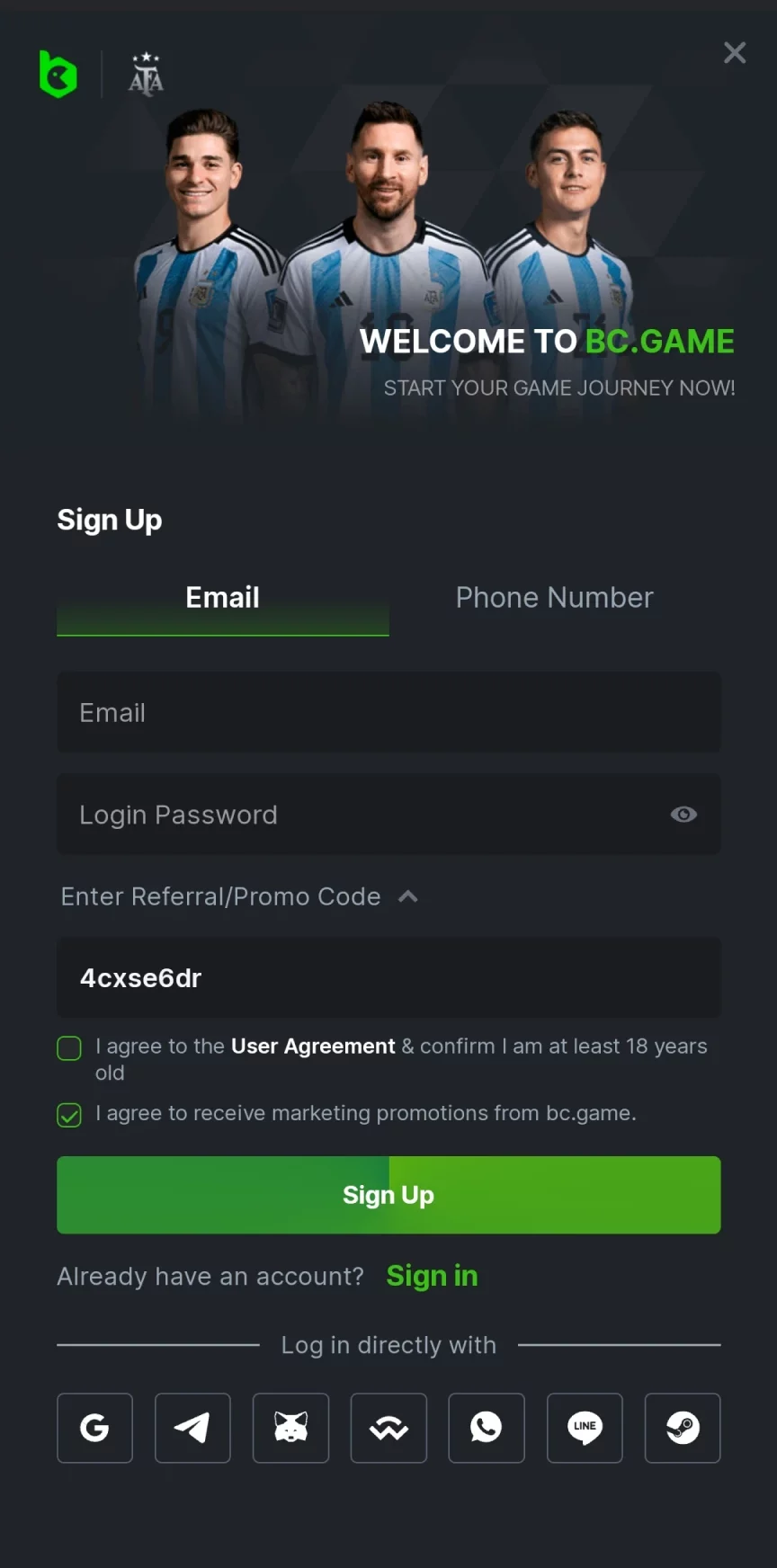777x1568 pixels.
Task: Edit the referral code 4cxse6dr
Action: point(388,978)
